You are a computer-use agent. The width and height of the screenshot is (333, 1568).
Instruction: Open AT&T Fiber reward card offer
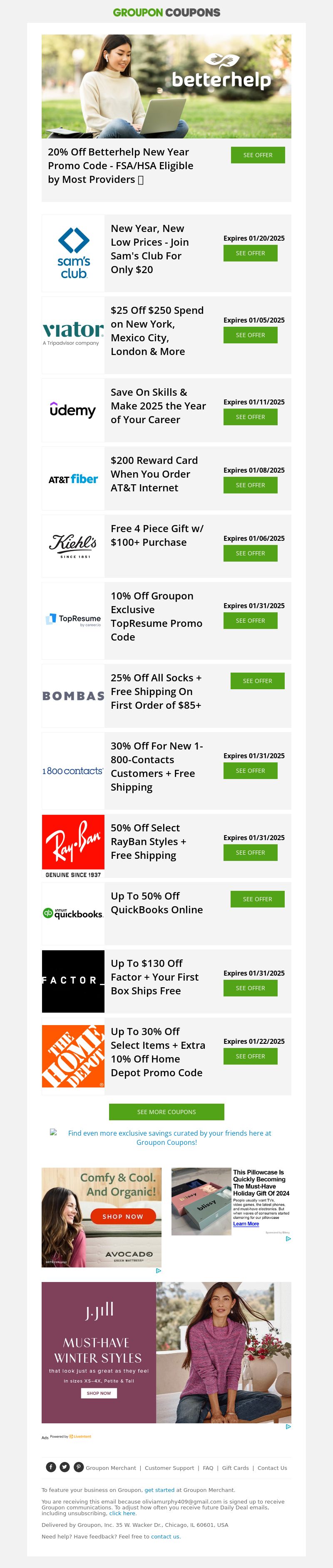click(x=250, y=485)
